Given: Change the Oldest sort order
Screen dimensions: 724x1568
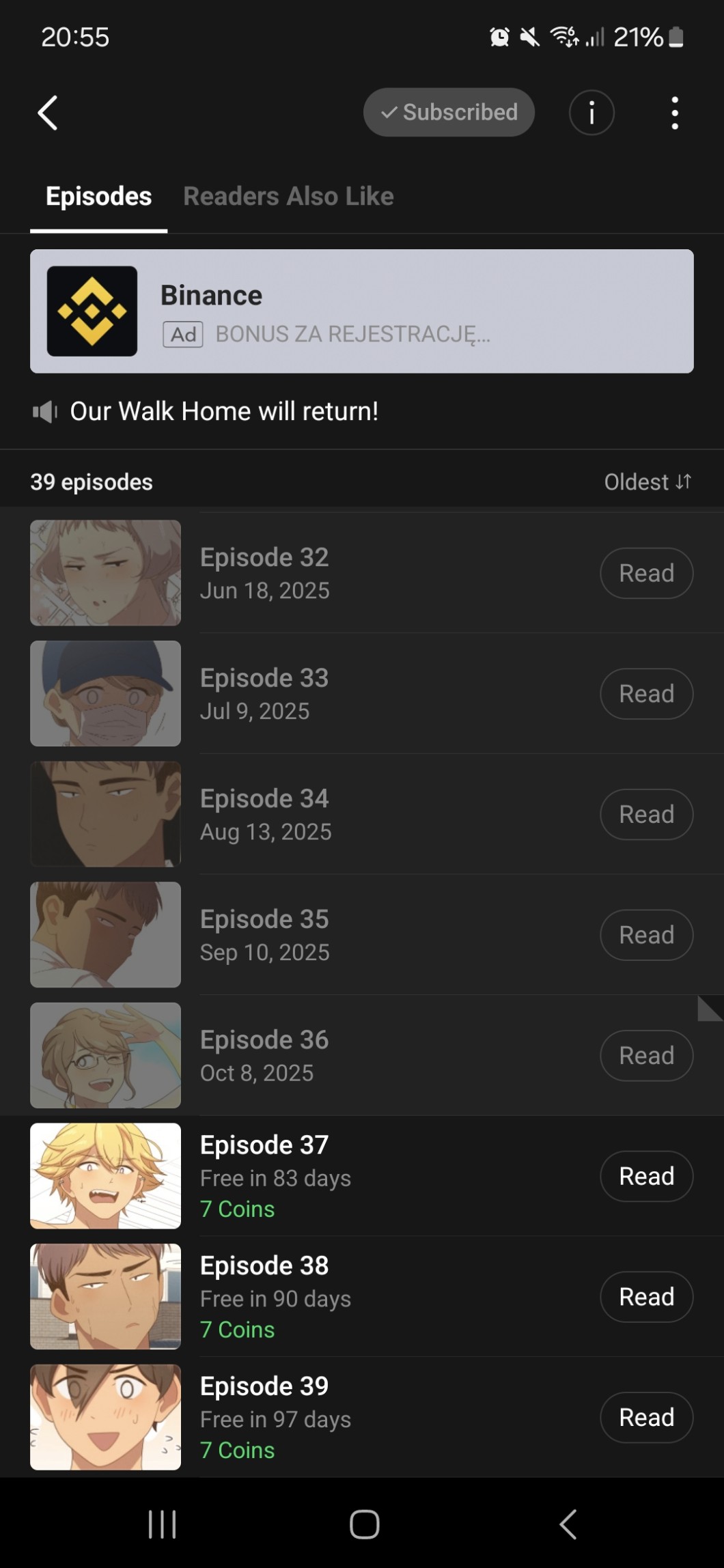Looking at the screenshot, I should [x=647, y=482].
